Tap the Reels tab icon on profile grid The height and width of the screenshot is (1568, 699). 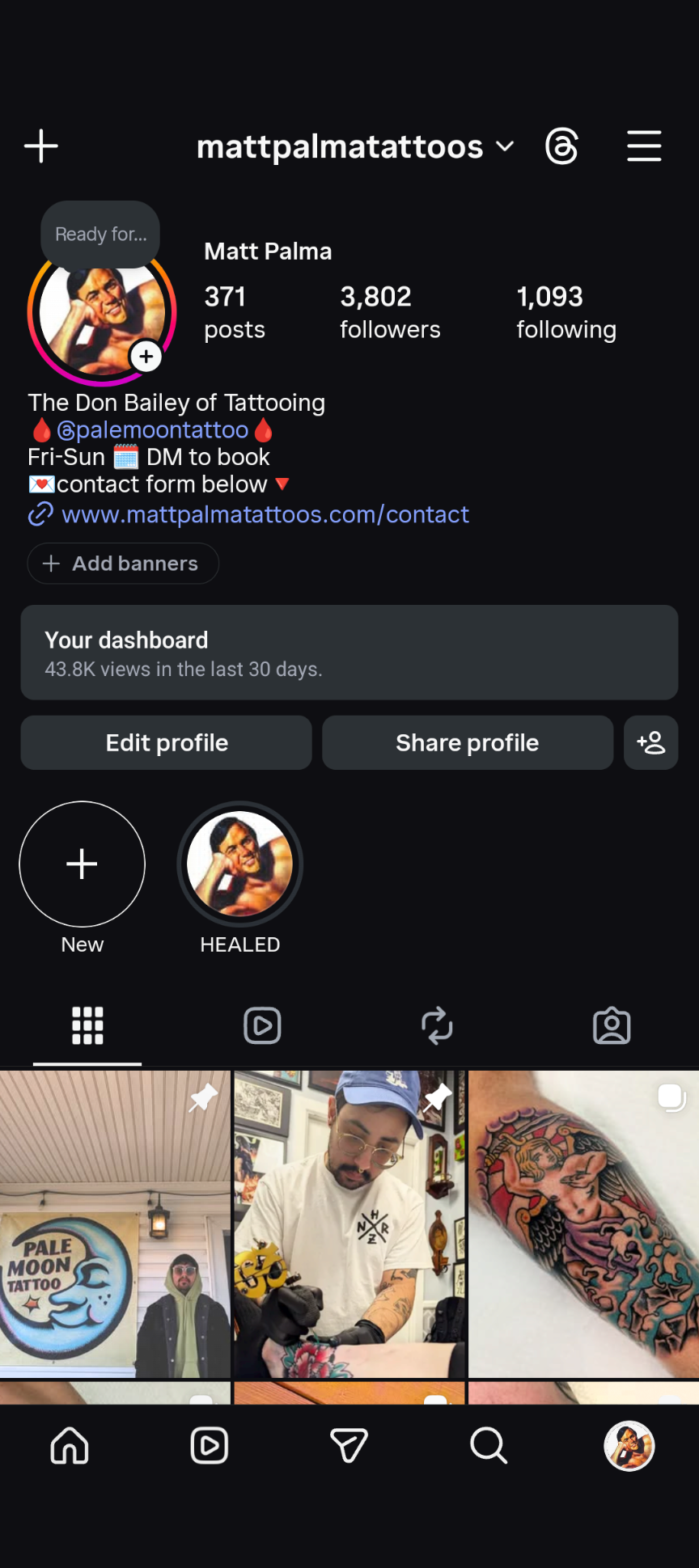(262, 1025)
